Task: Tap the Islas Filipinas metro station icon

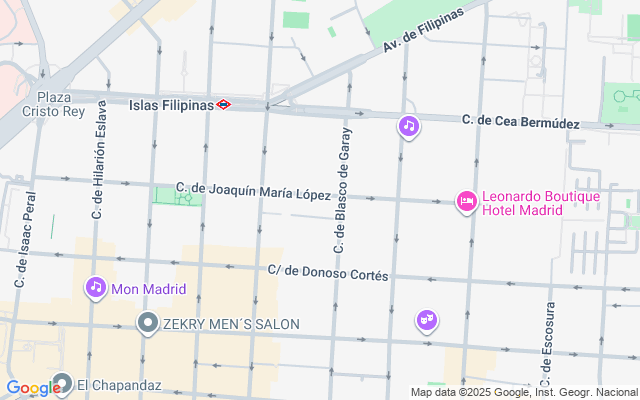Action: (x=224, y=104)
